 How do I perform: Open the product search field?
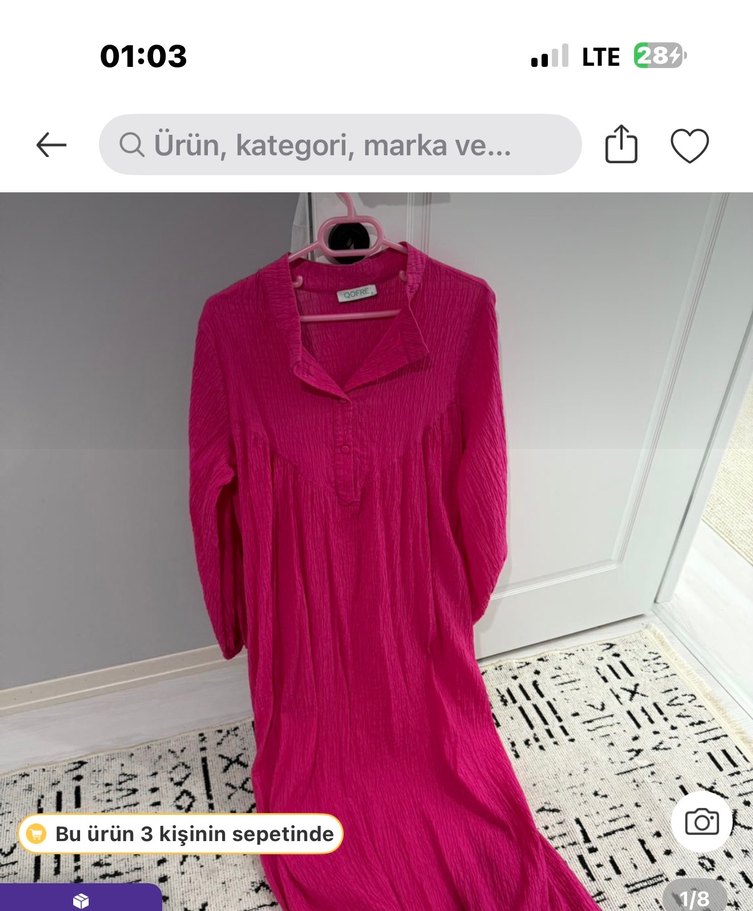coord(340,145)
